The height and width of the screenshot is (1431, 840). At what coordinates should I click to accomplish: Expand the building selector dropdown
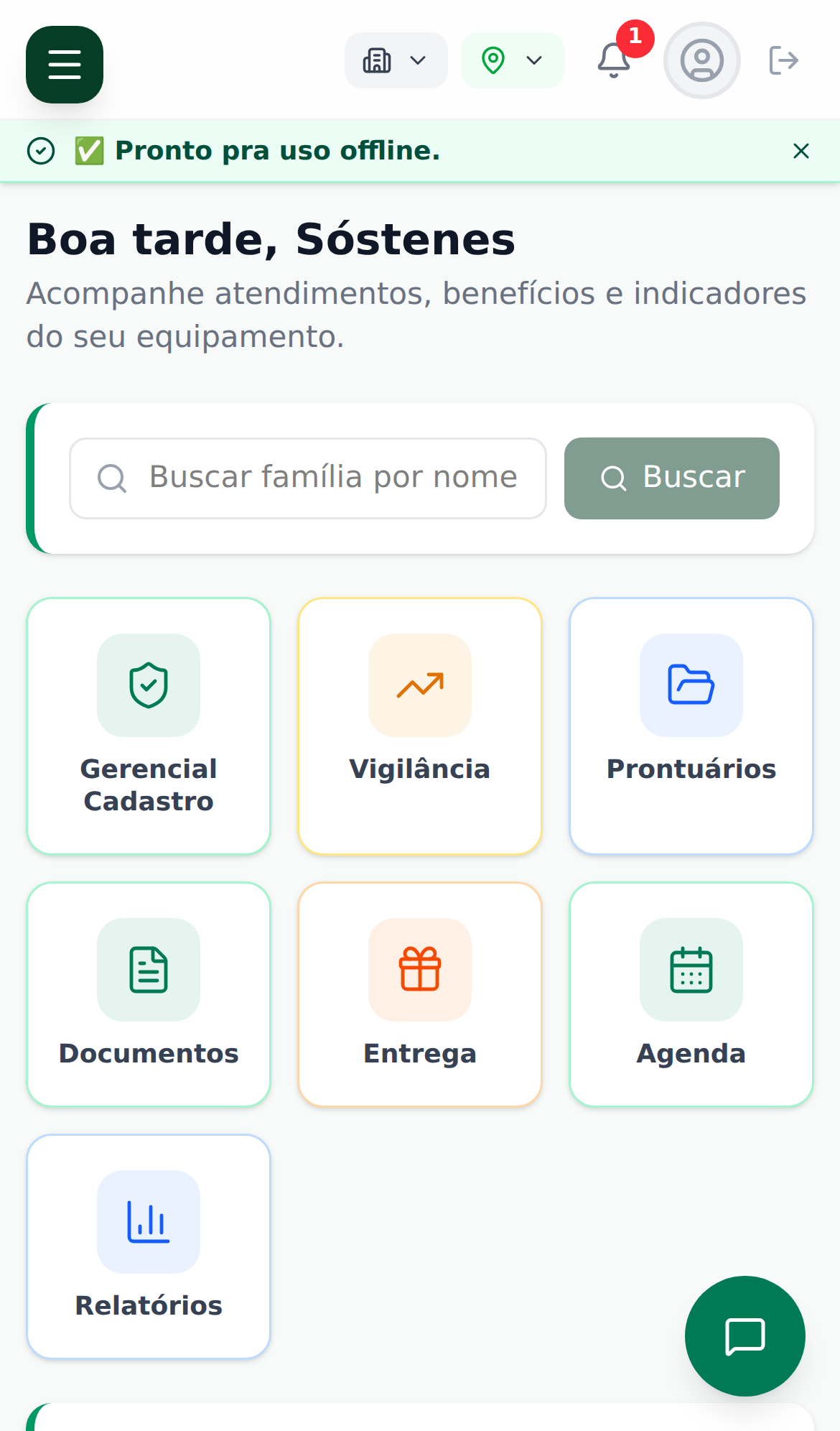396,60
